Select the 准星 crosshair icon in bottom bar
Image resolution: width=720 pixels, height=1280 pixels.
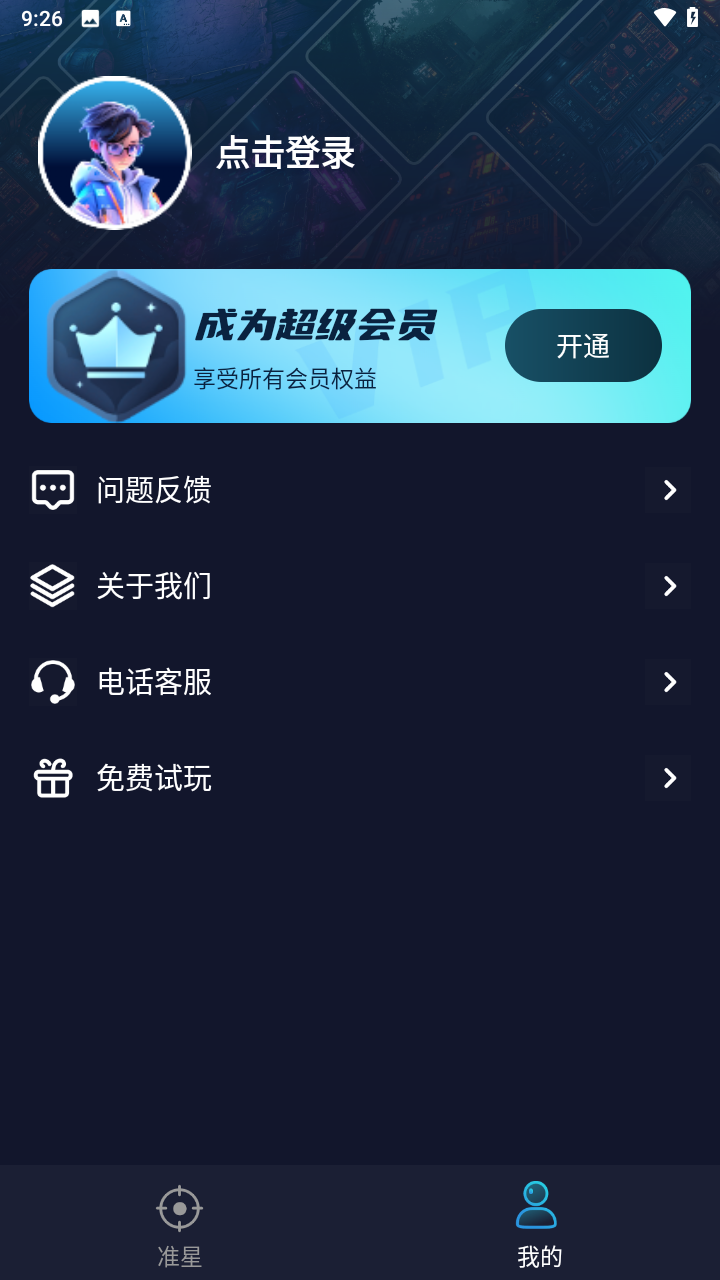179,1207
